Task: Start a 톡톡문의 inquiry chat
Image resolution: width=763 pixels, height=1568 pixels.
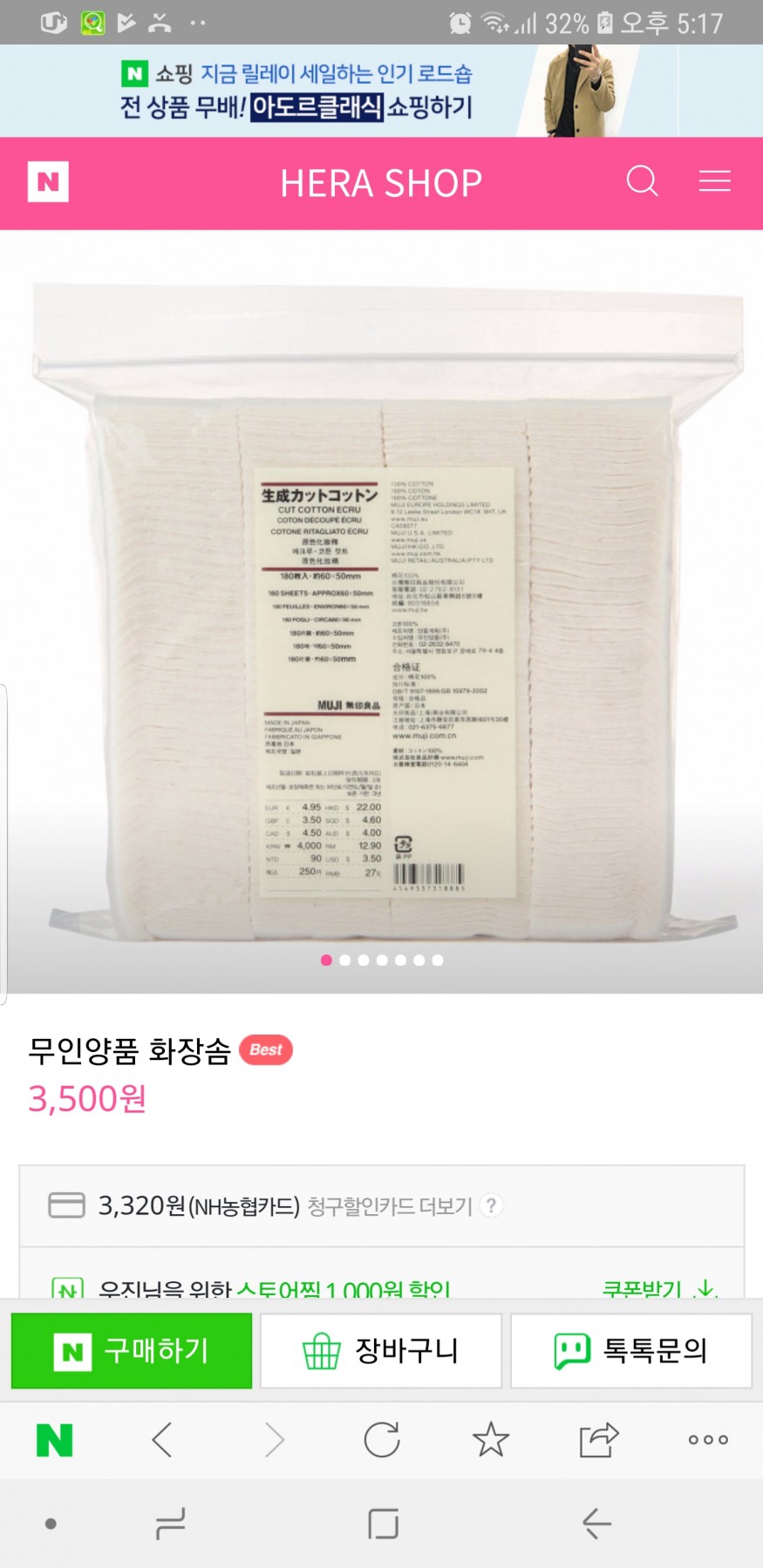Action: coord(630,1351)
